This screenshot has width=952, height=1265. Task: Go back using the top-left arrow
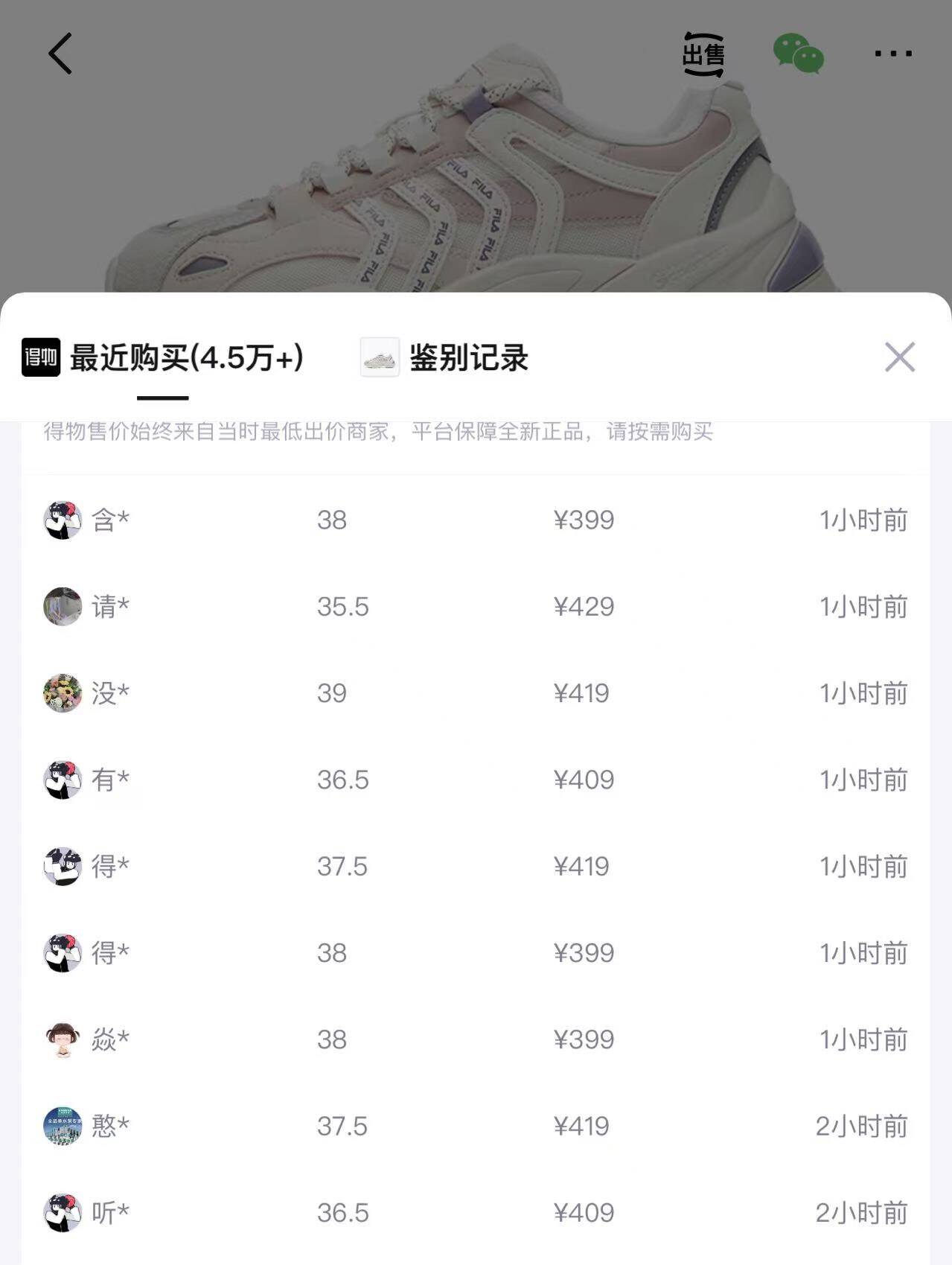tap(60, 54)
